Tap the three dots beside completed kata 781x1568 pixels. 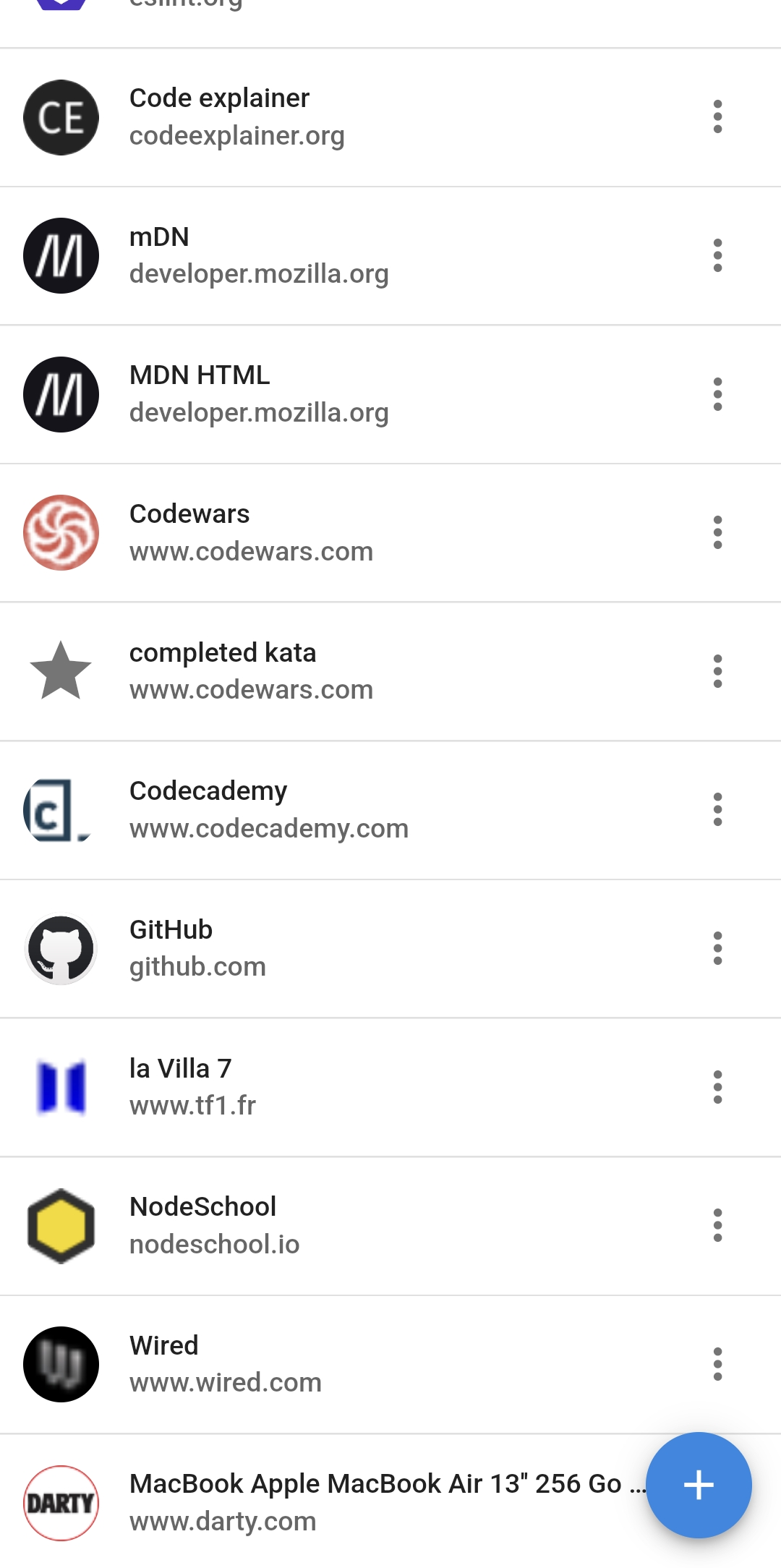coord(717,671)
